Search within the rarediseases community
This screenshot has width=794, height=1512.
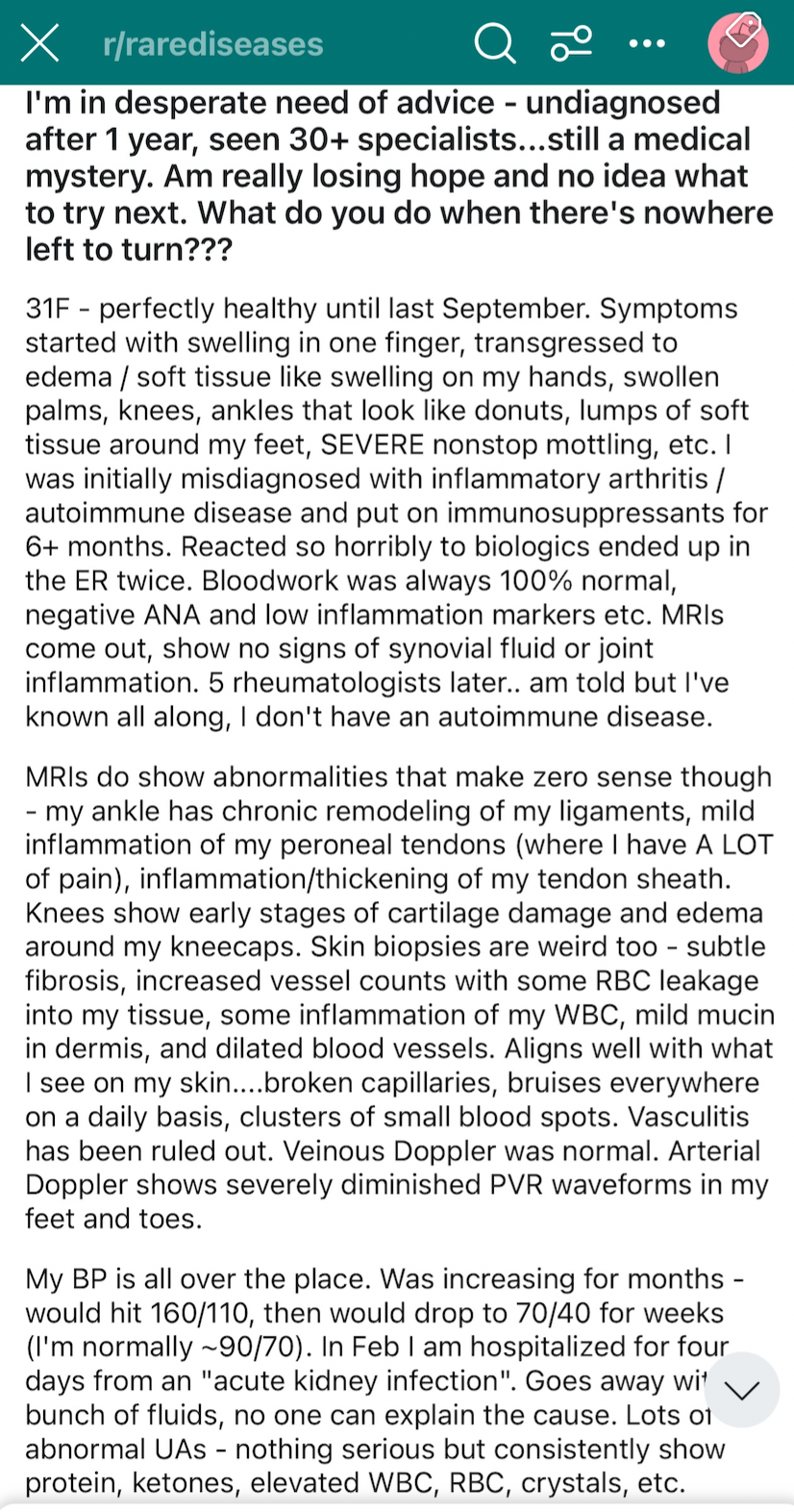tap(495, 43)
